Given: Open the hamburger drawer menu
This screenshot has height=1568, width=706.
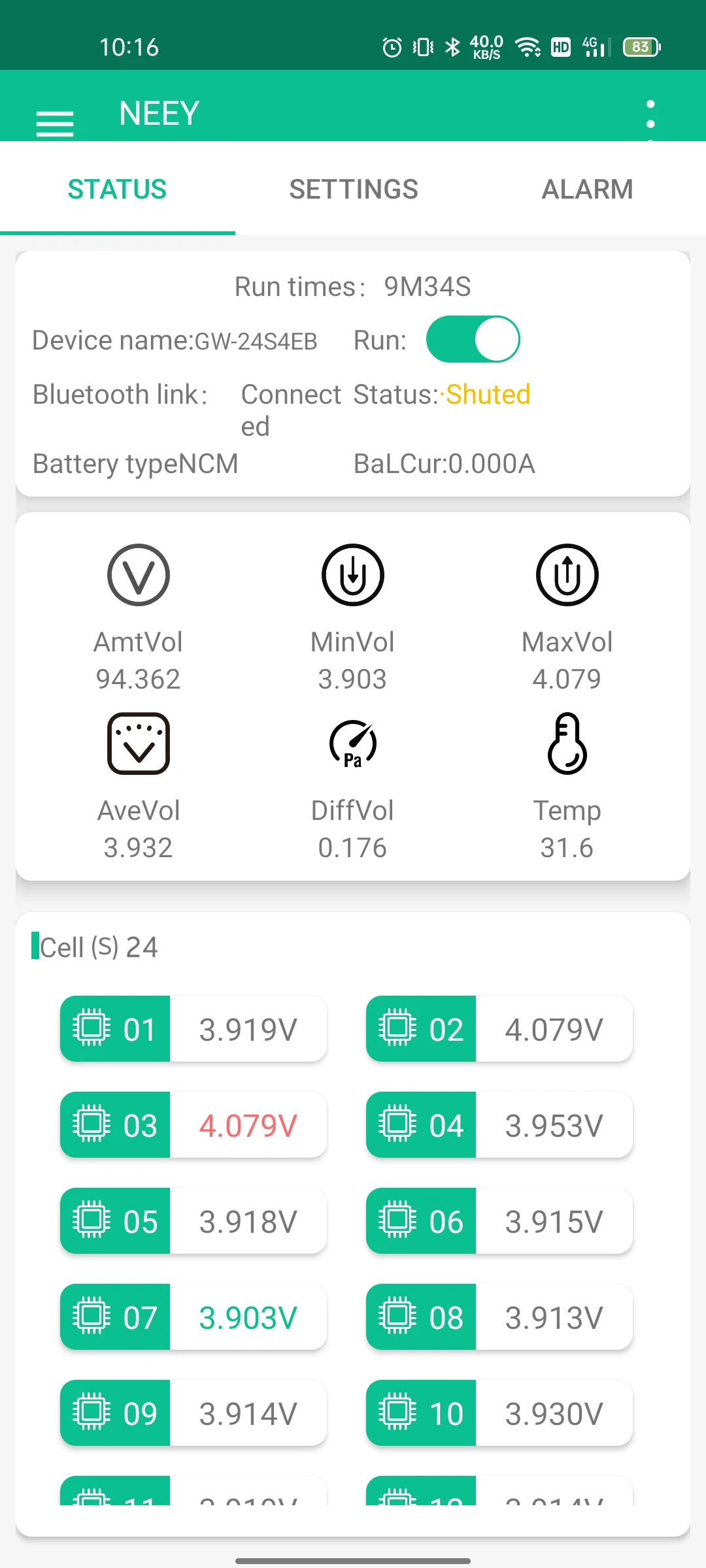Looking at the screenshot, I should point(55,123).
